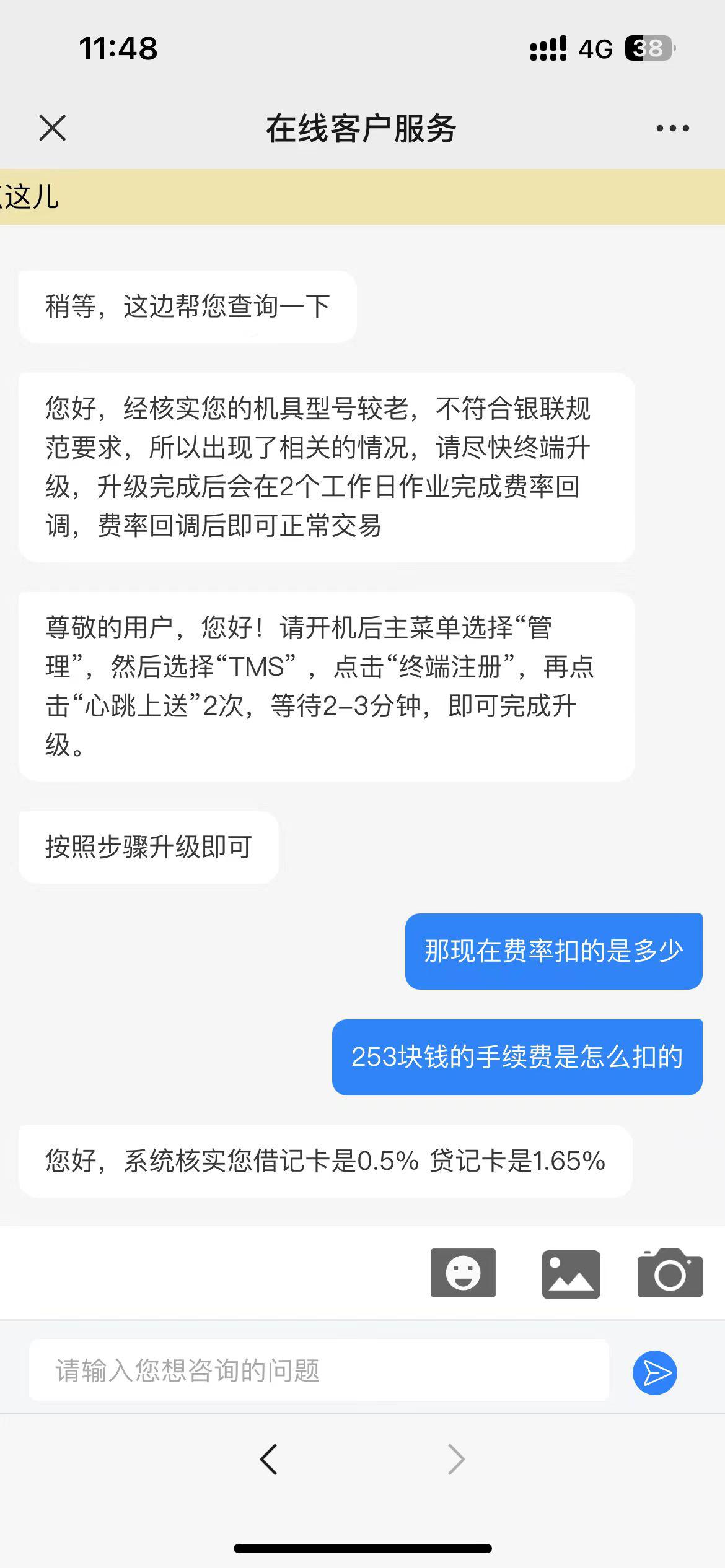Go back with the browser back arrow
The height and width of the screenshot is (1568, 725).
[x=269, y=1459]
